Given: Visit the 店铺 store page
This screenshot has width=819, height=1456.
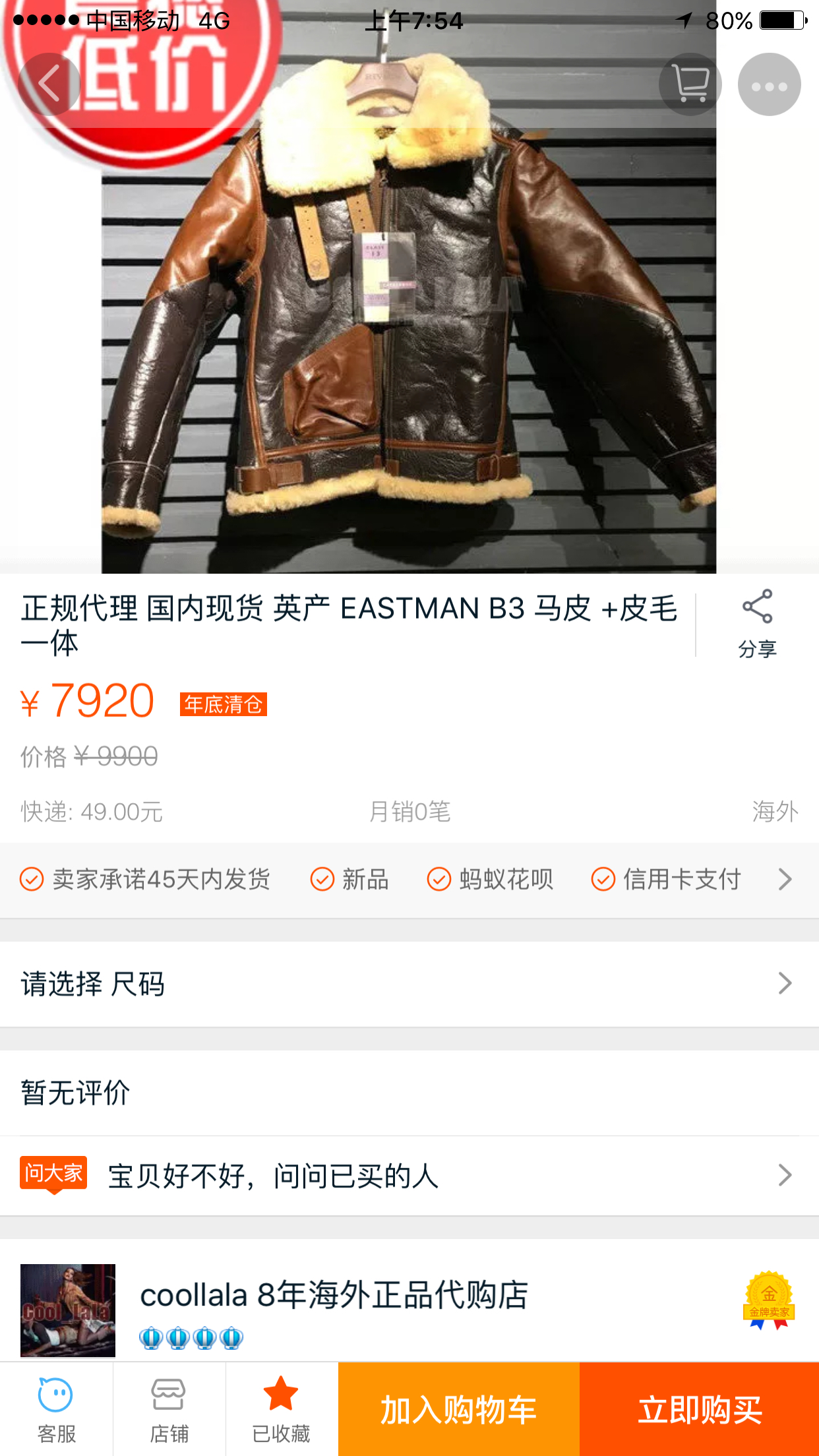Looking at the screenshot, I should [x=169, y=1410].
